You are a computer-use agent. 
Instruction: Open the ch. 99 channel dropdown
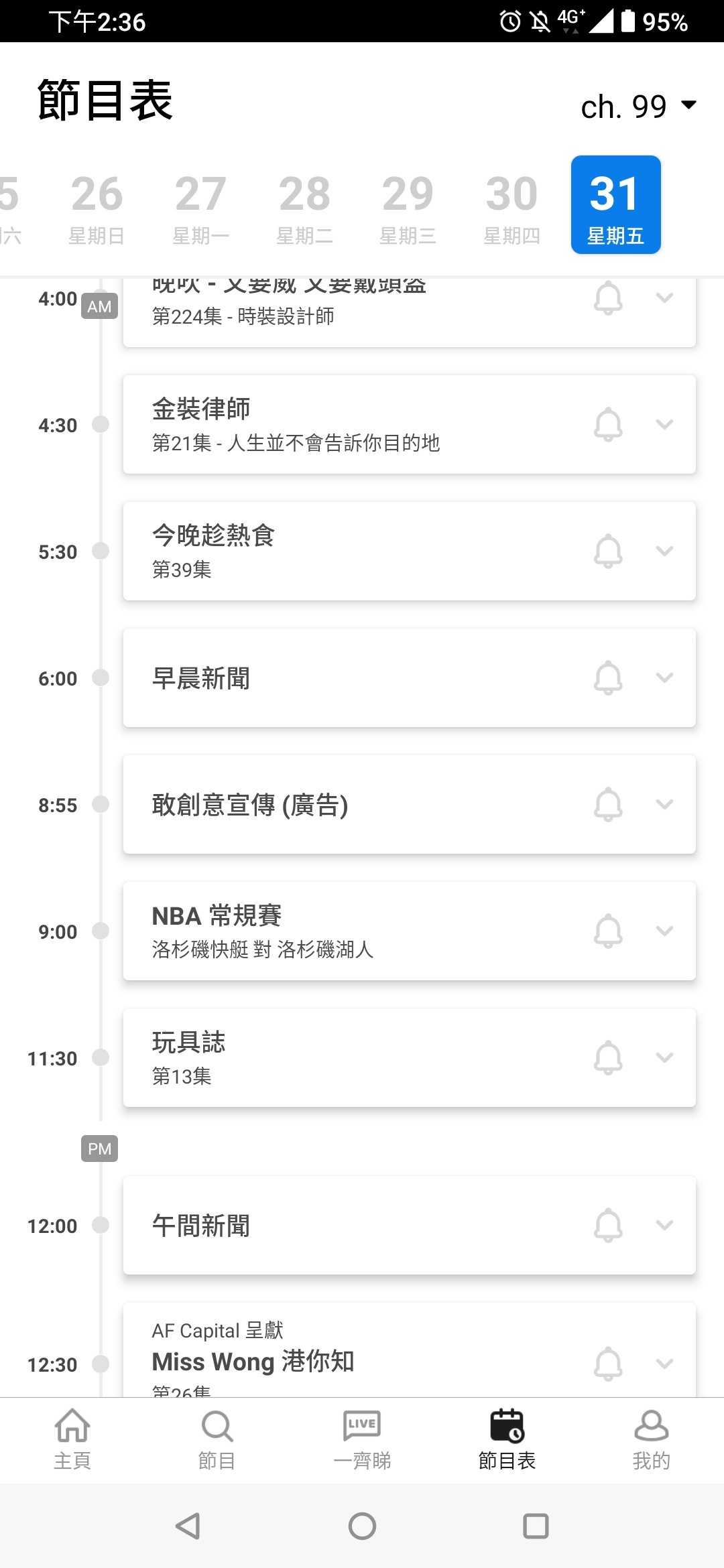pyautogui.click(x=638, y=107)
